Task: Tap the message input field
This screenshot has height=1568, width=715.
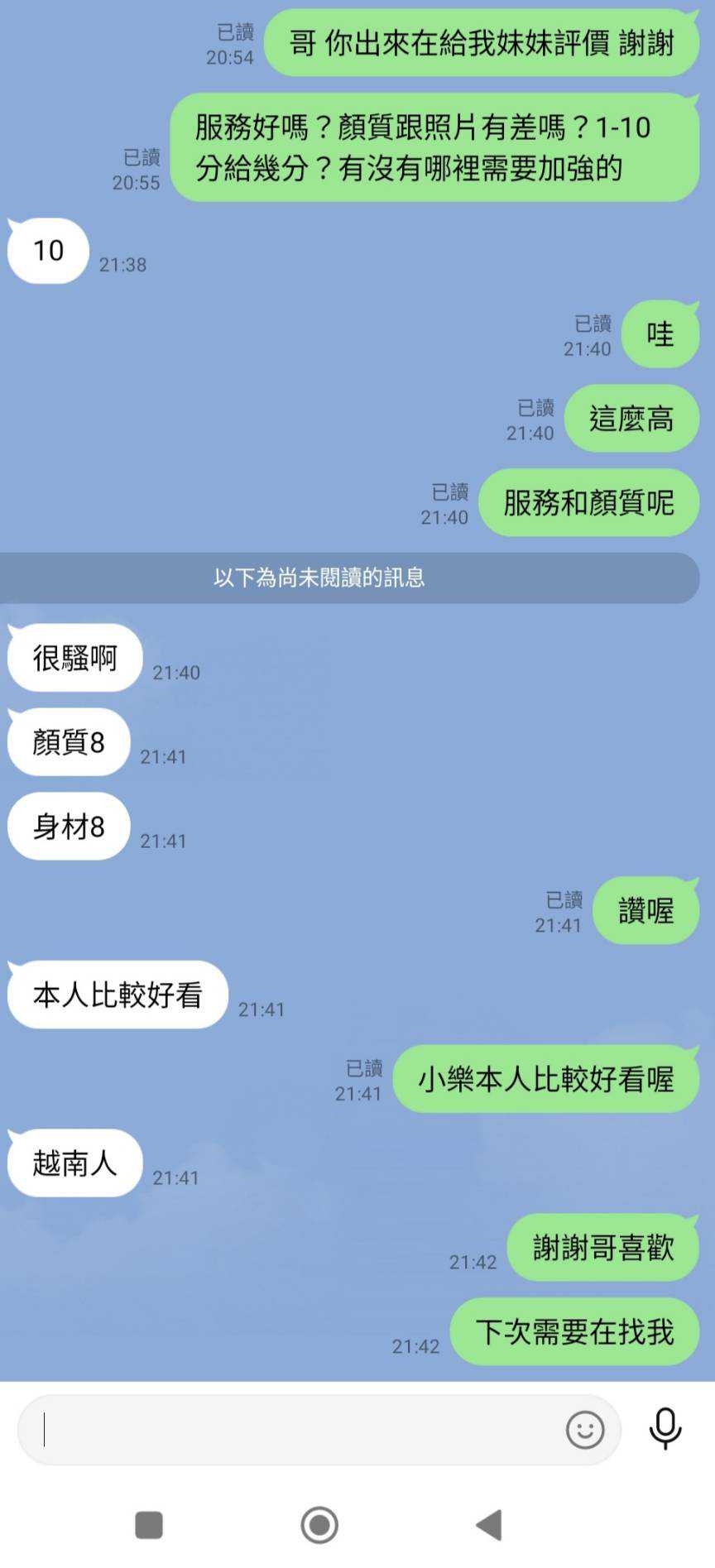Action: pyautogui.click(x=290, y=1429)
